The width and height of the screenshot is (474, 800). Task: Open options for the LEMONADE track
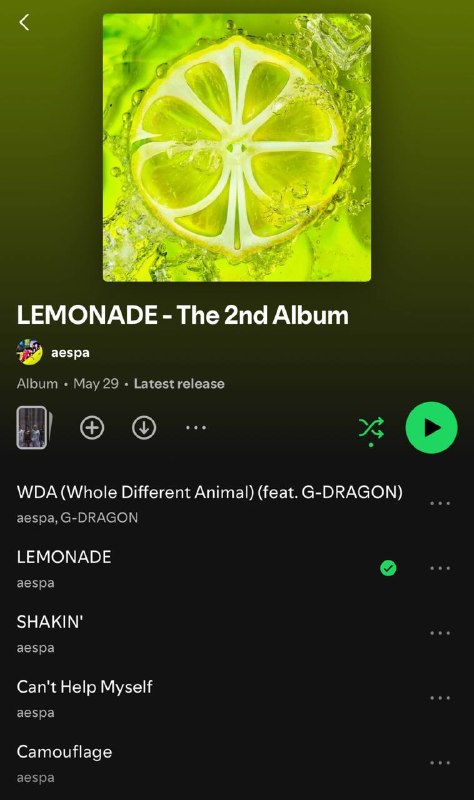tap(440, 568)
